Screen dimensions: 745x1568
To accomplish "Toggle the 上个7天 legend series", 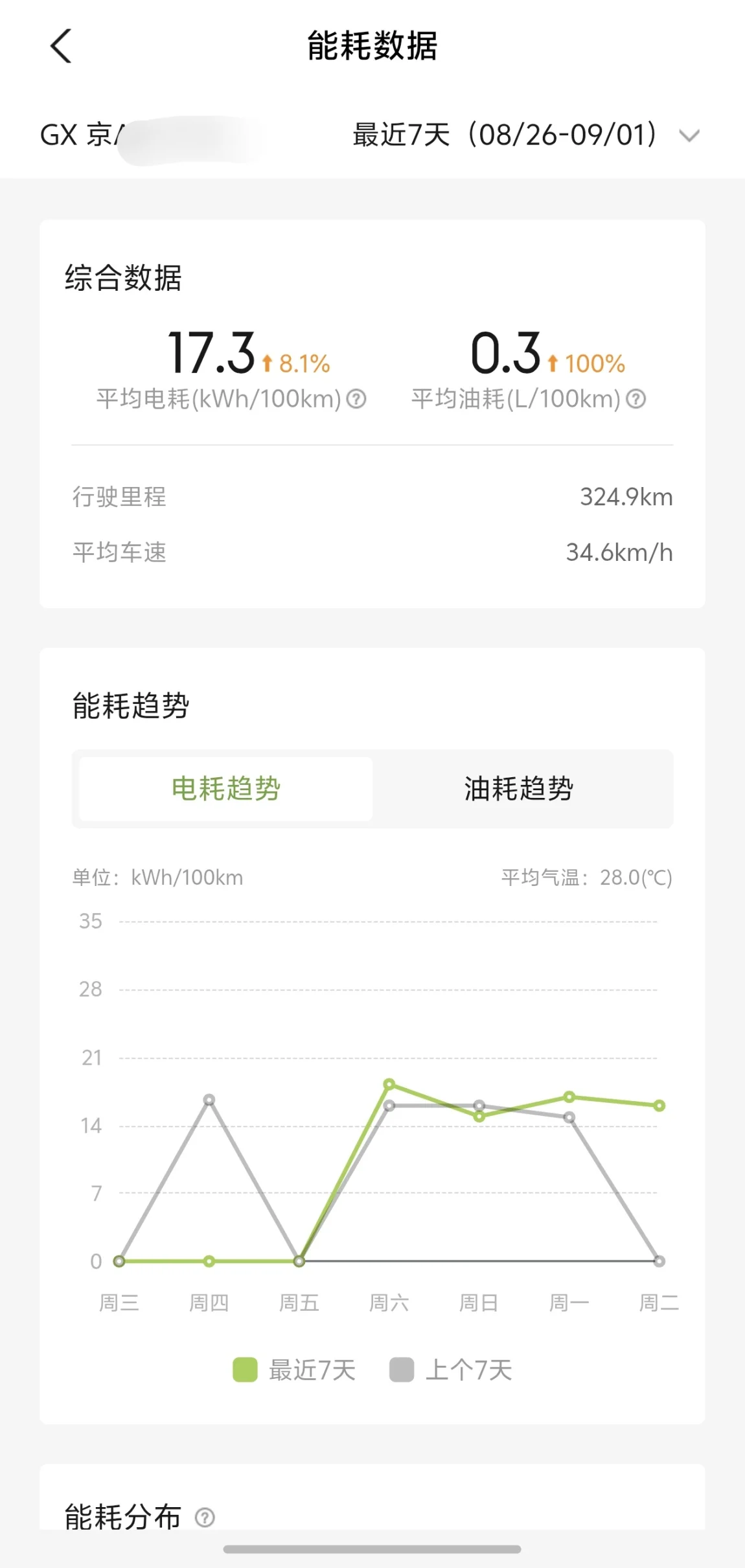I will (x=451, y=1370).
